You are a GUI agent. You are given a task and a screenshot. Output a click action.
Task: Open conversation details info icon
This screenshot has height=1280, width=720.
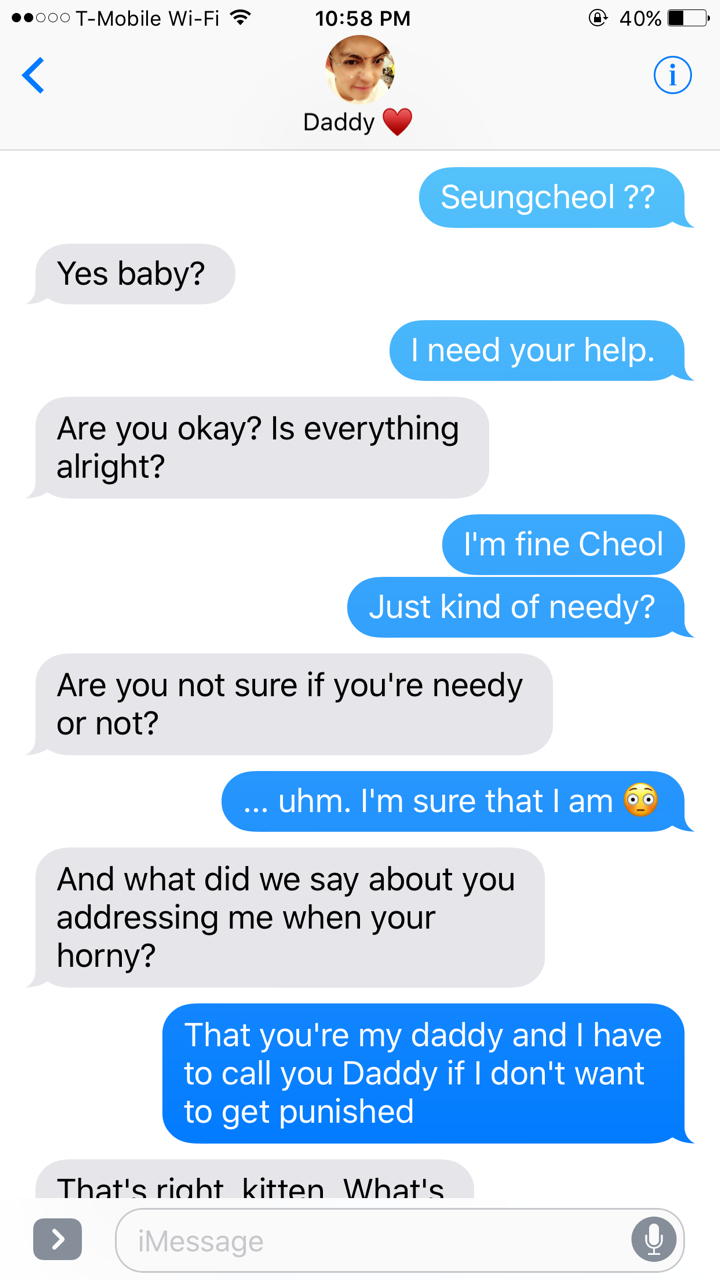tap(672, 75)
